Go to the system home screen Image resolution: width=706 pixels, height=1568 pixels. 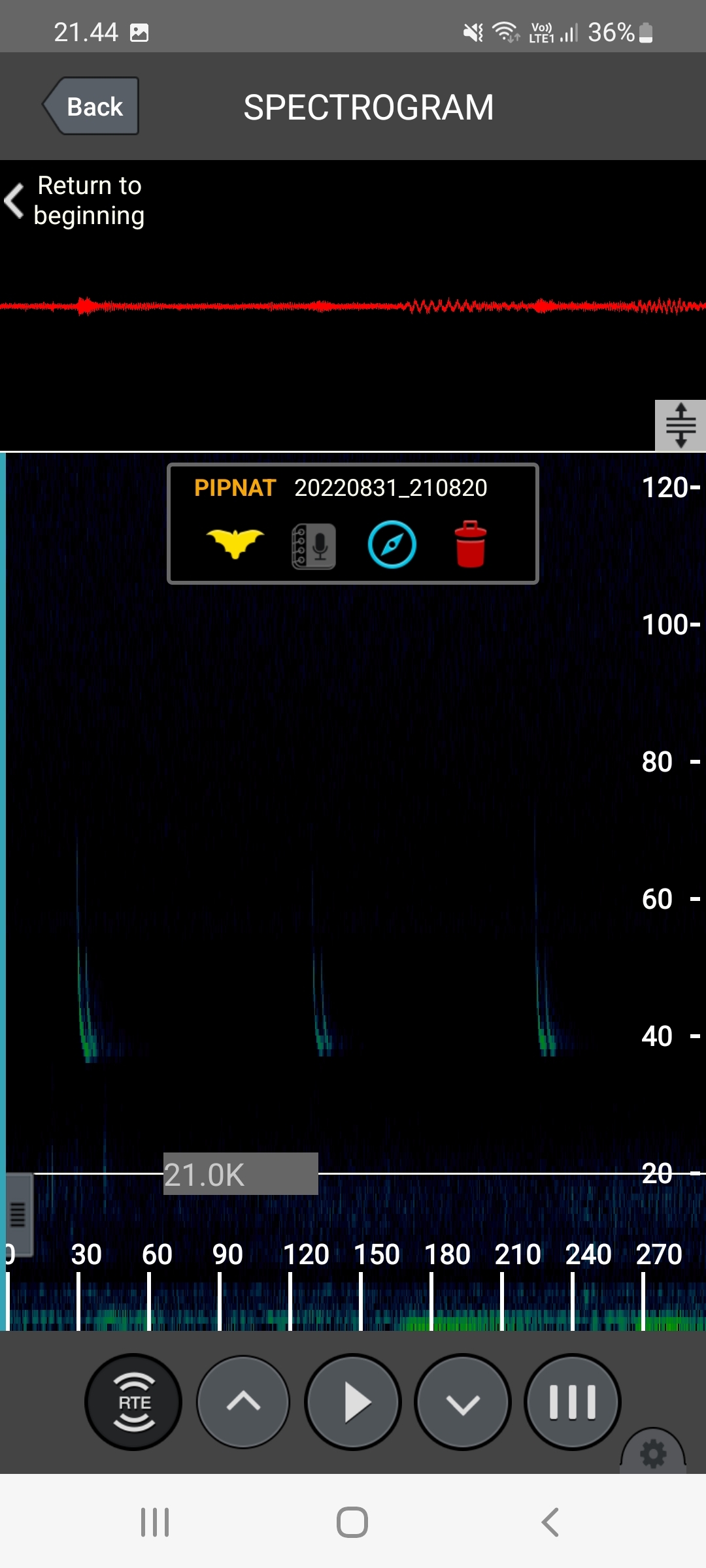(352, 1522)
